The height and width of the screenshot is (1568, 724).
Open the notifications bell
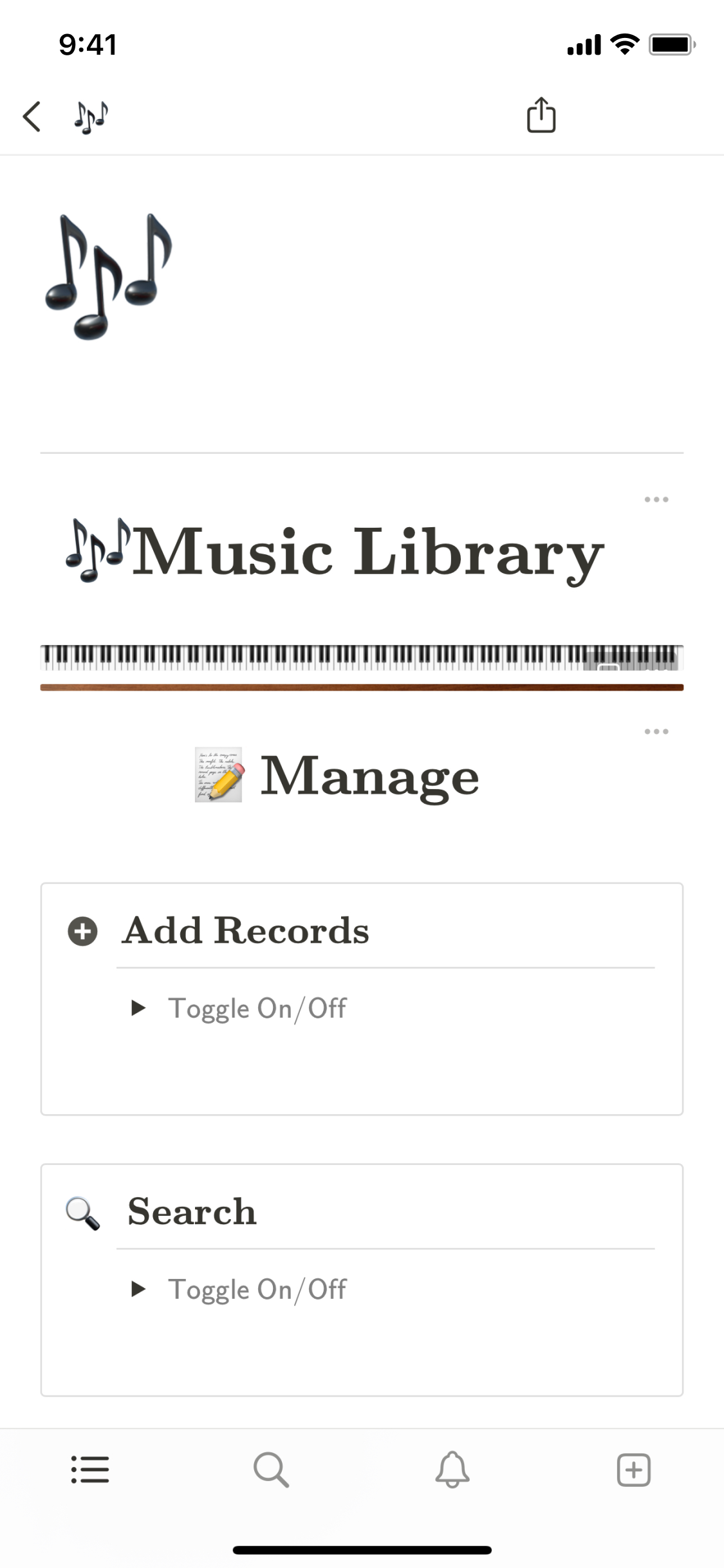[452, 1470]
